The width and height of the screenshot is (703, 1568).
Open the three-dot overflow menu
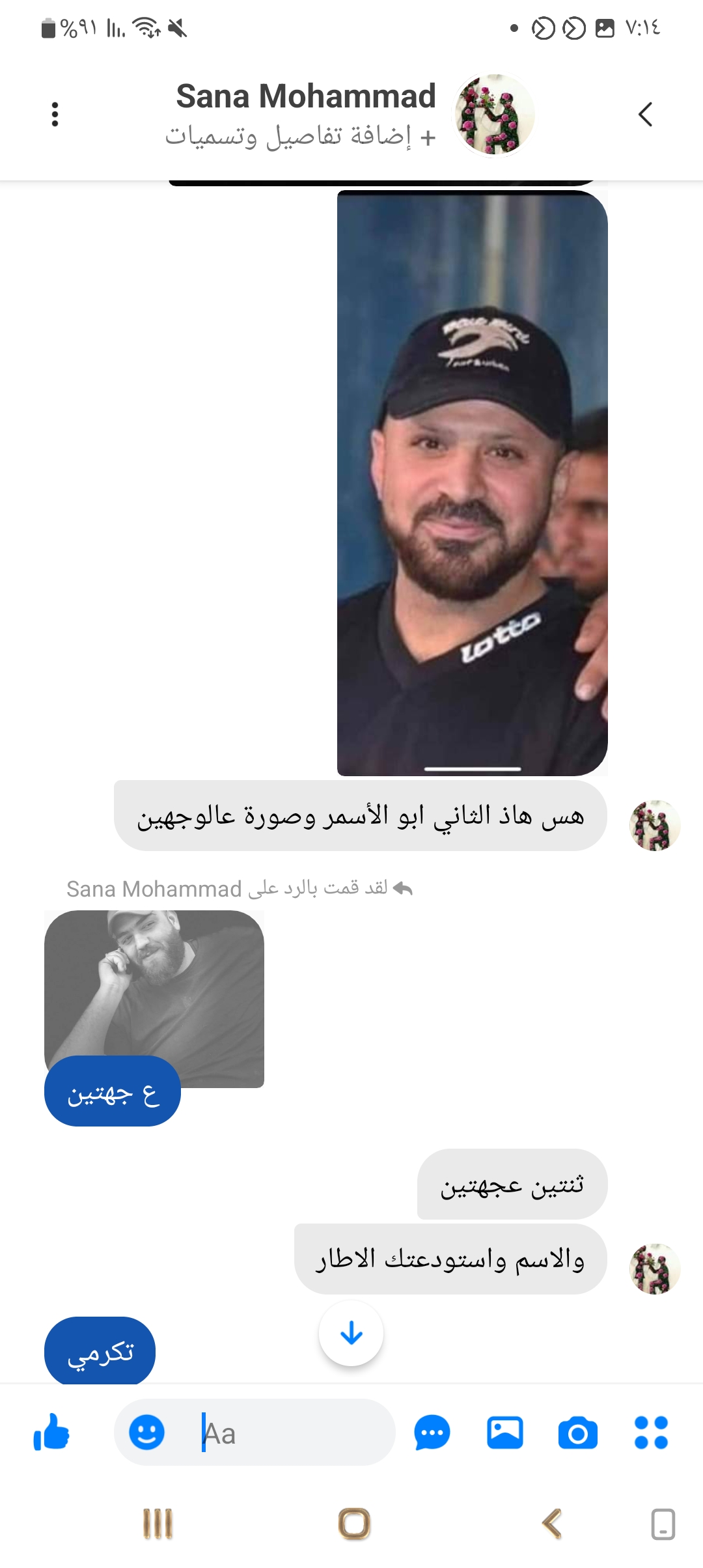pos(55,115)
